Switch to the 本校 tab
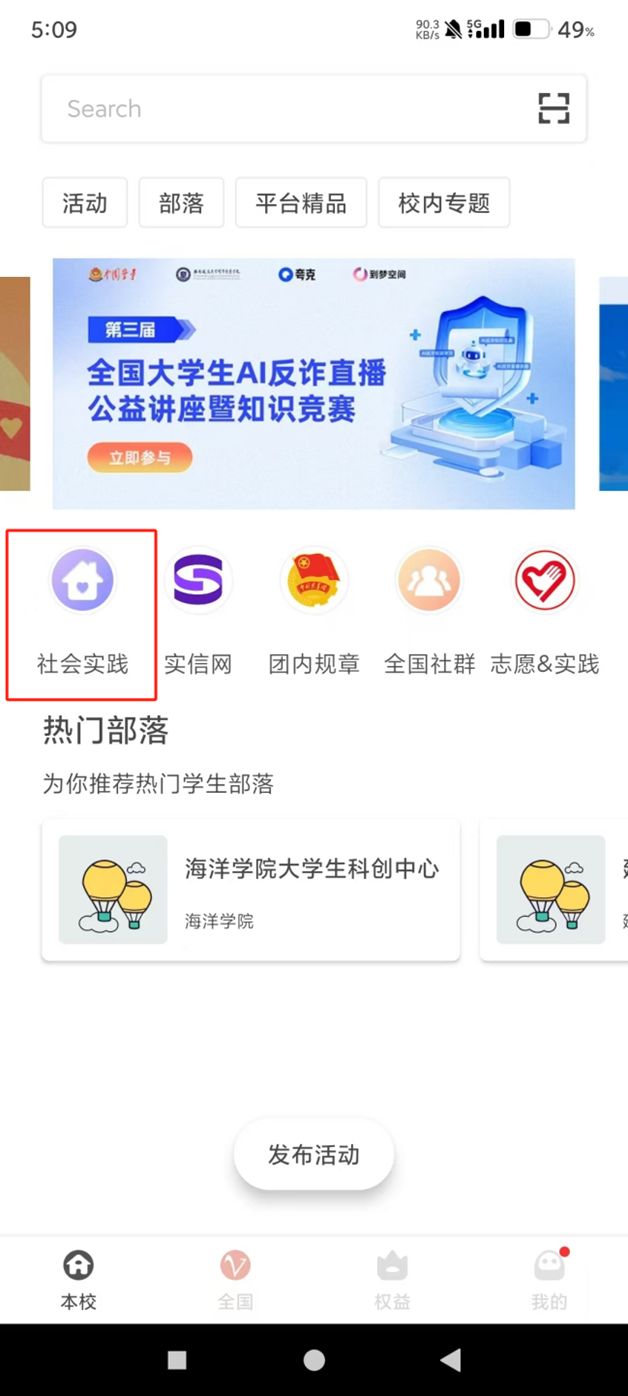This screenshot has height=1396, width=628. coord(78,1279)
